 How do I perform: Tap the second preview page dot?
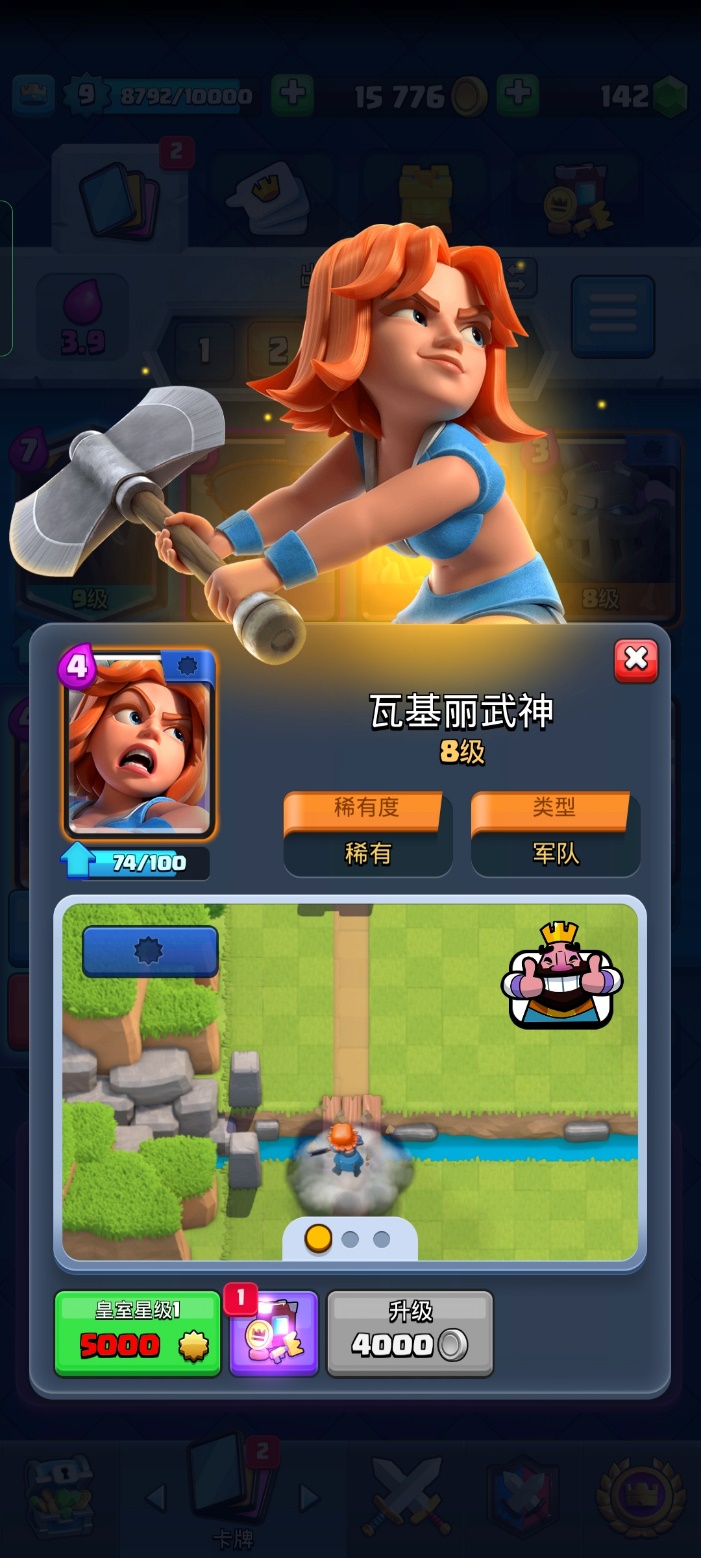click(x=350, y=1239)
